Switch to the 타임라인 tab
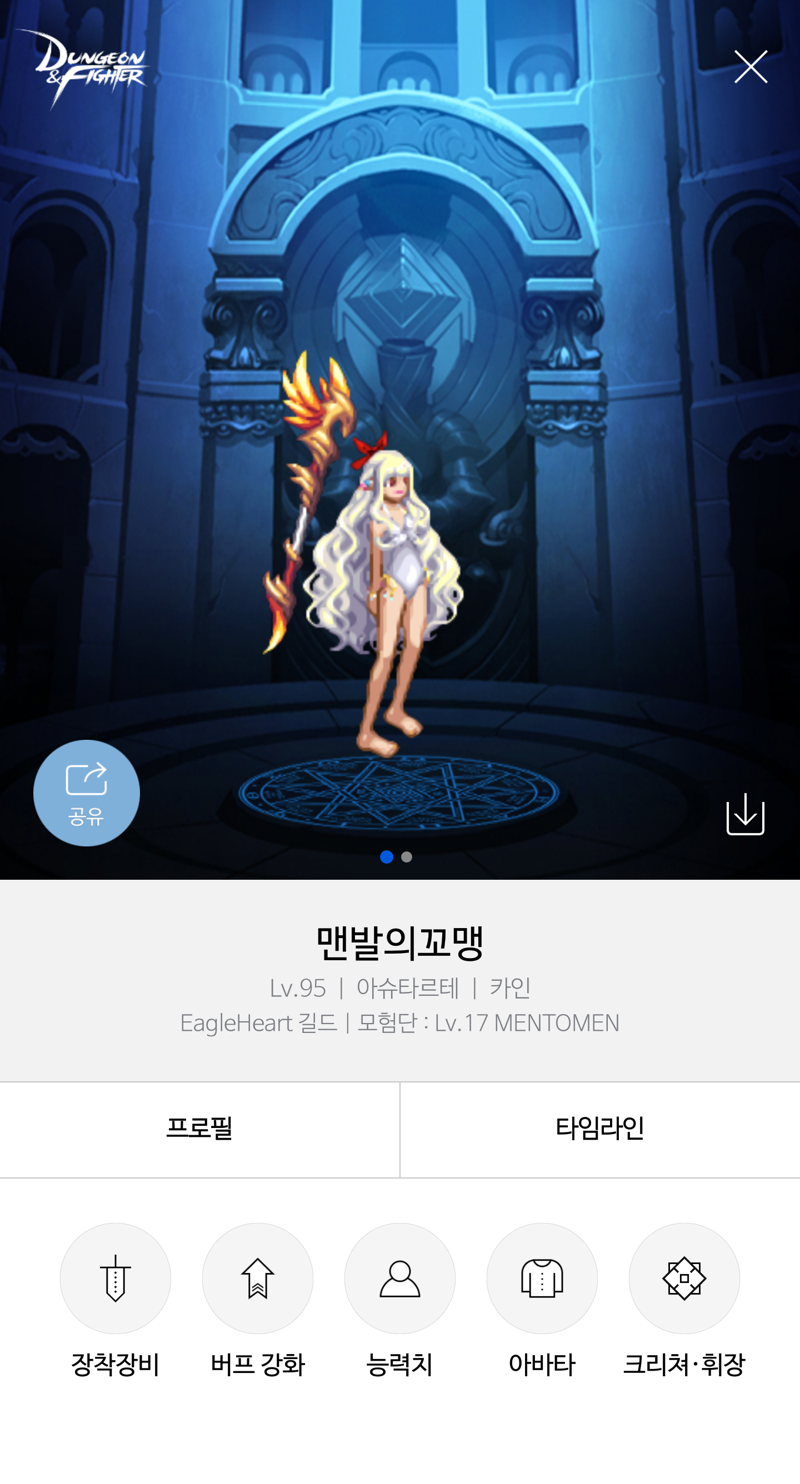 [600, 1129]
